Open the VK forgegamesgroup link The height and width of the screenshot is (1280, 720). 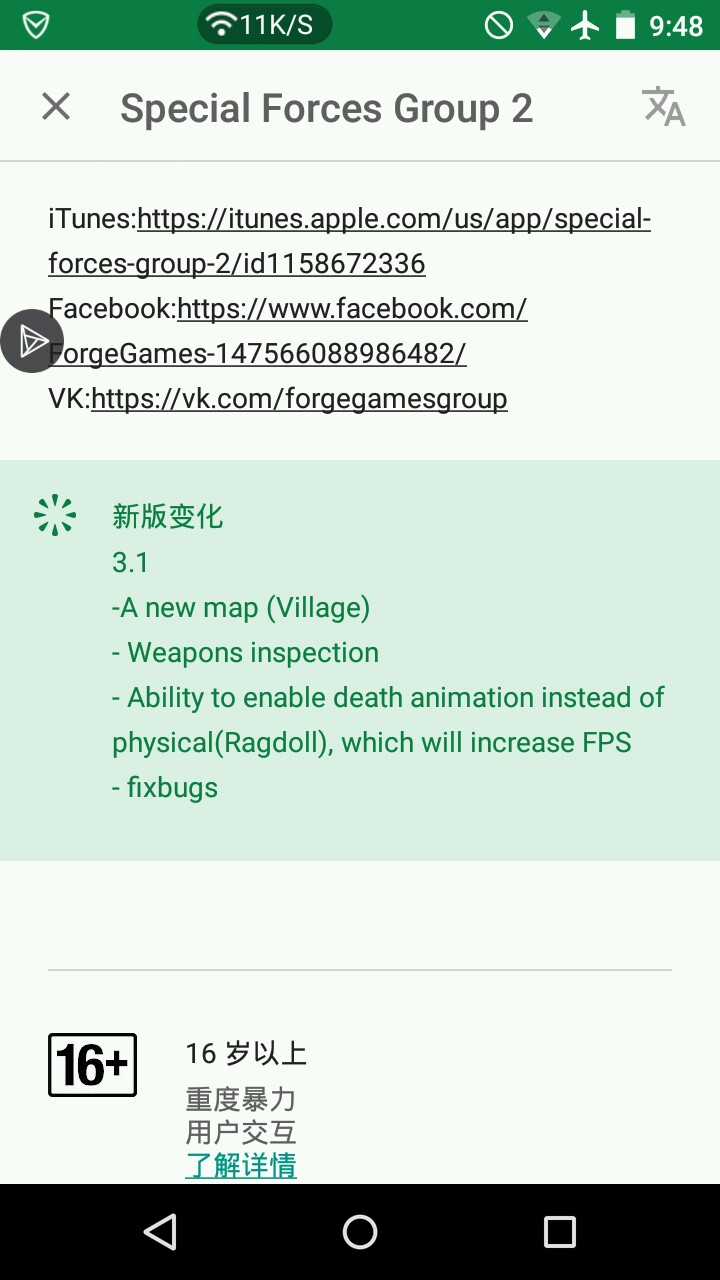[299, 399]
